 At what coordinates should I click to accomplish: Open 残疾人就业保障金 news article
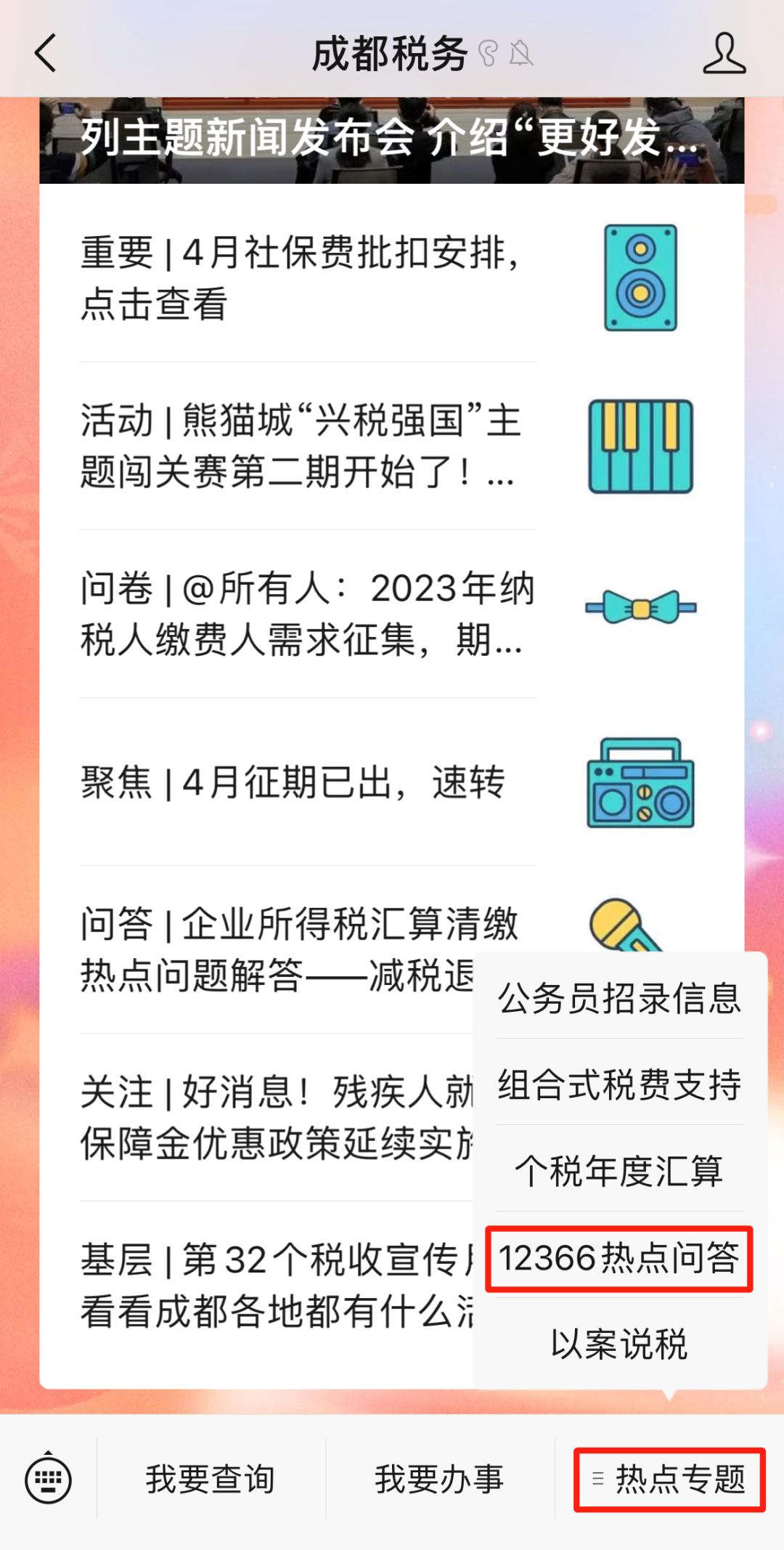(x=276, y=1117)
